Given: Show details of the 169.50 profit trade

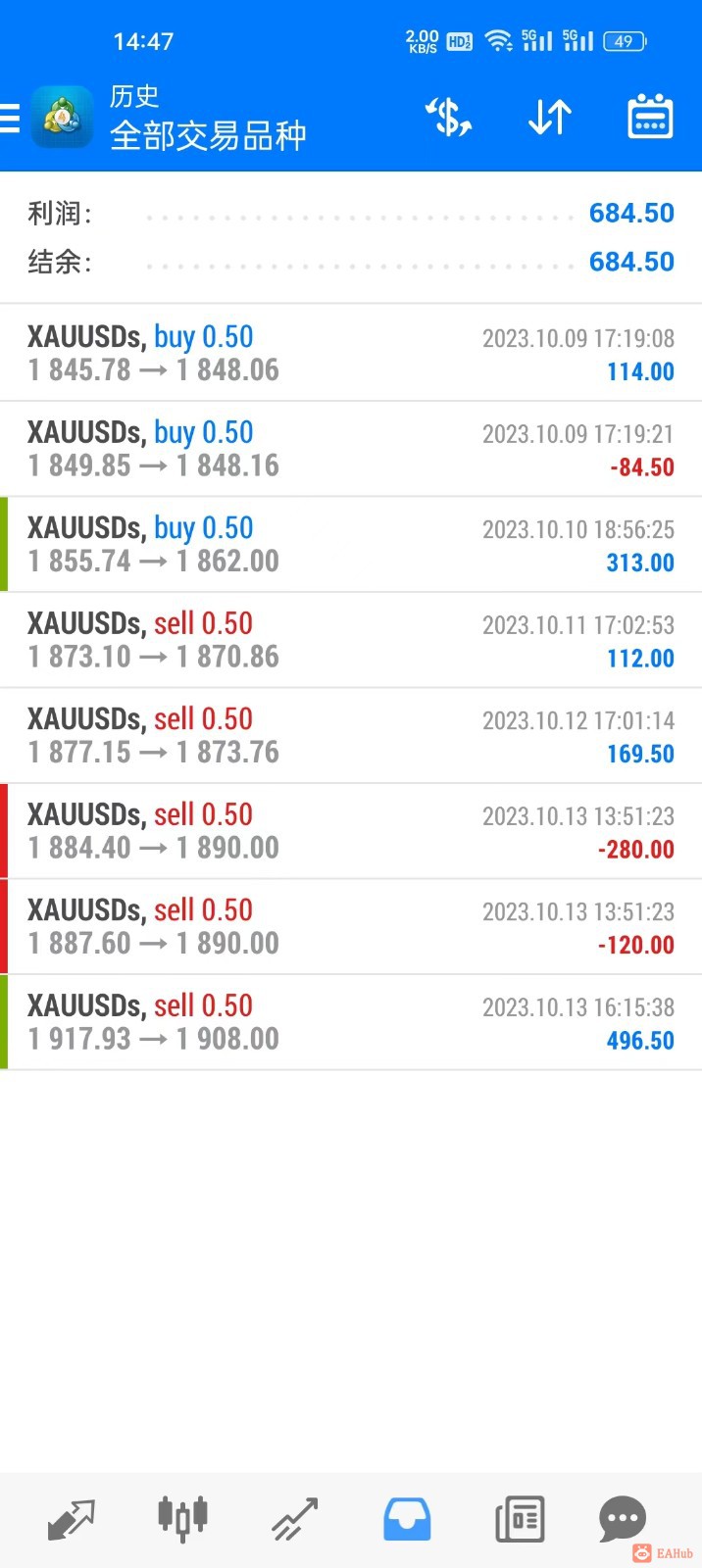Looking at the screenshot, I should (351, 735).
